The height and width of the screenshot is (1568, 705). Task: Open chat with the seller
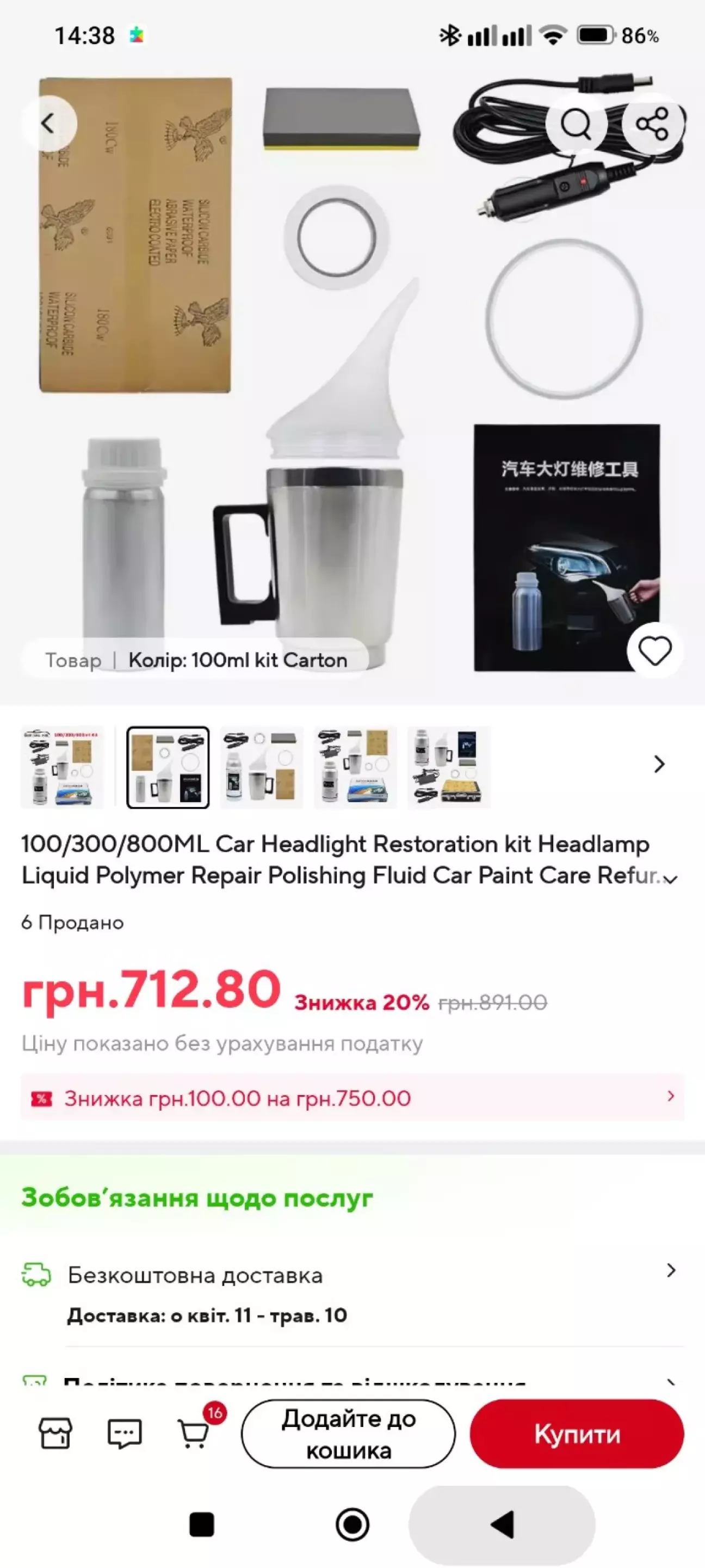tap(125, 1433)
